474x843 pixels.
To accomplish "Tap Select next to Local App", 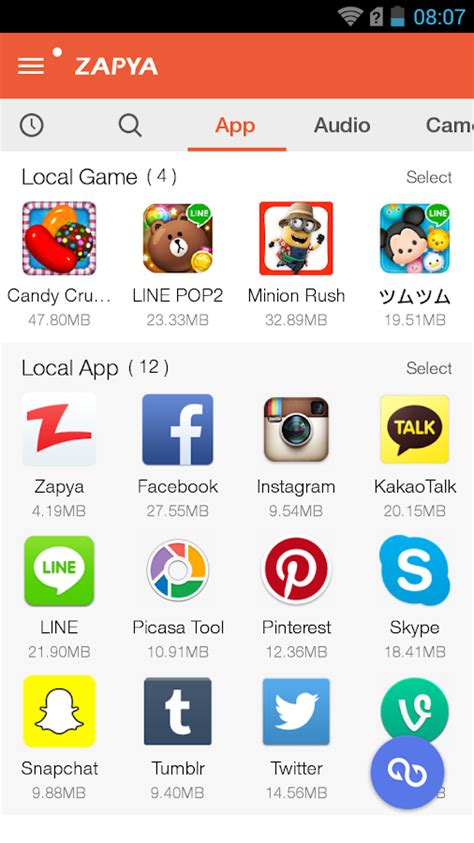I will (429, 368).
